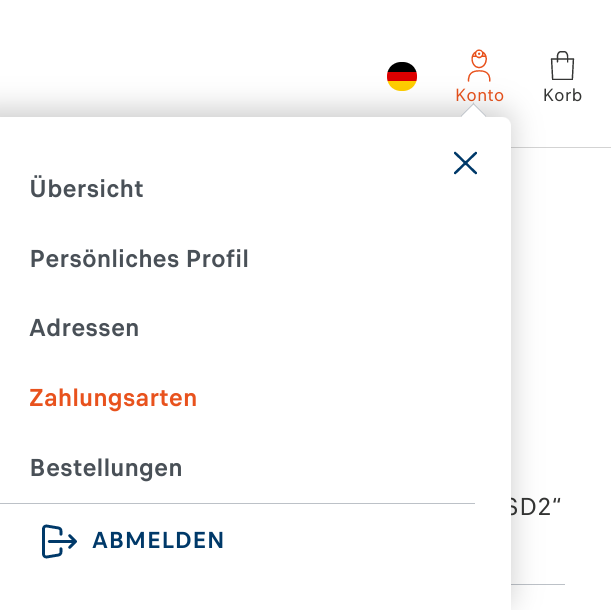611x610 pixels.
Task: Open the Übersicht page
Action: click(87, 188)
